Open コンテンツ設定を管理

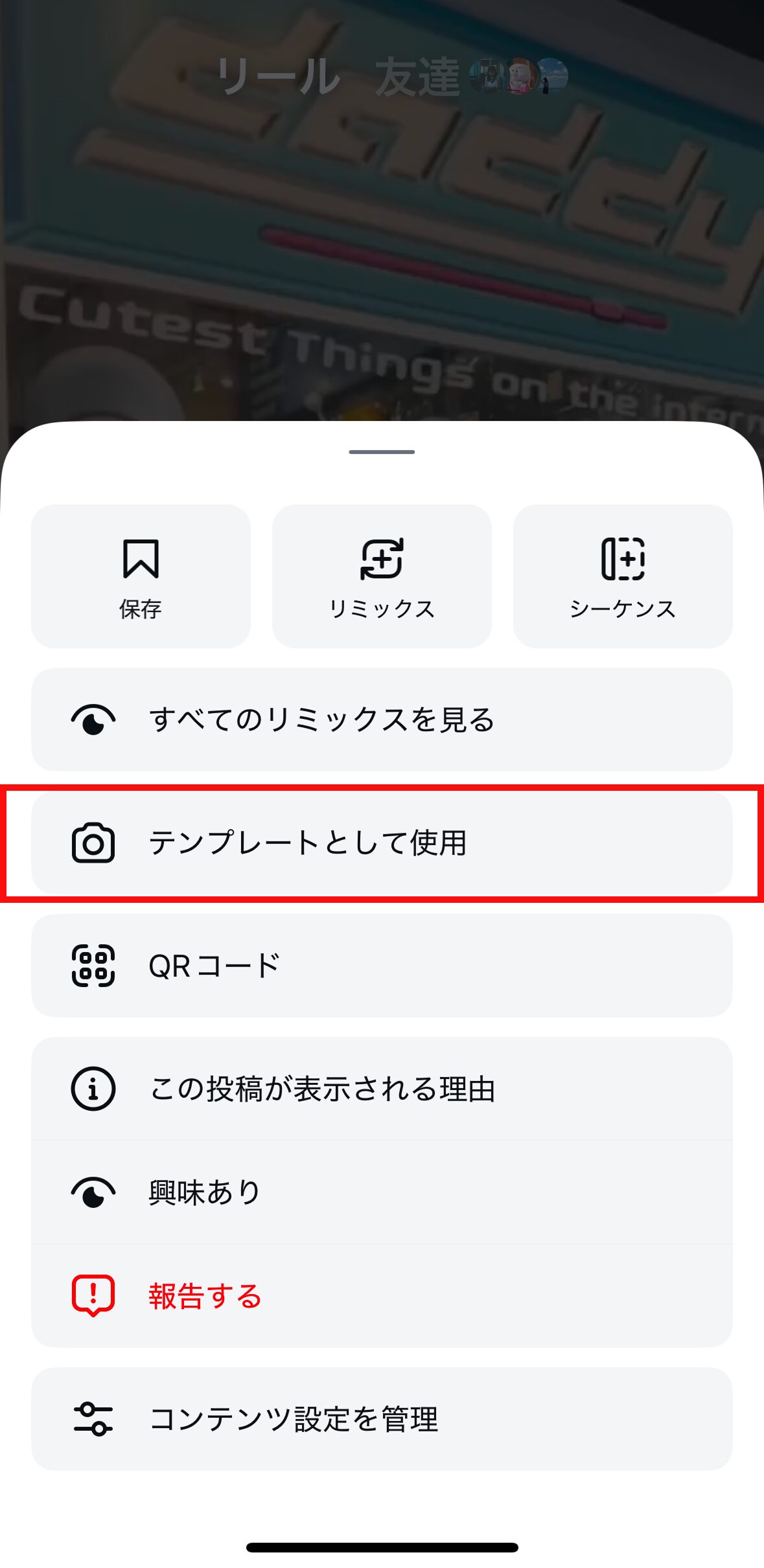pyautogui.click(x=382, y=1419)
